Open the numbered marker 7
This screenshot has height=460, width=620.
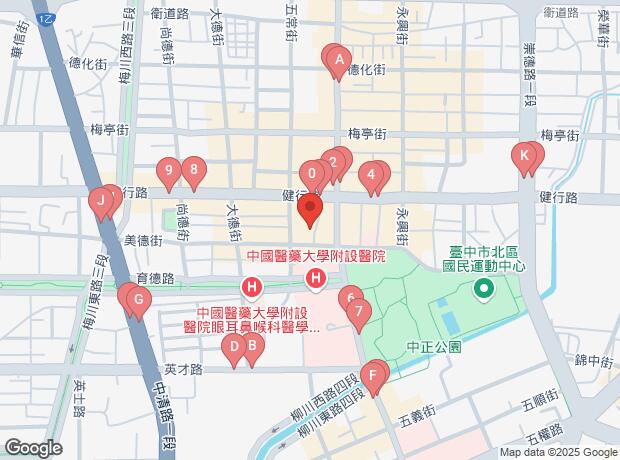click(x=359, y=312)
